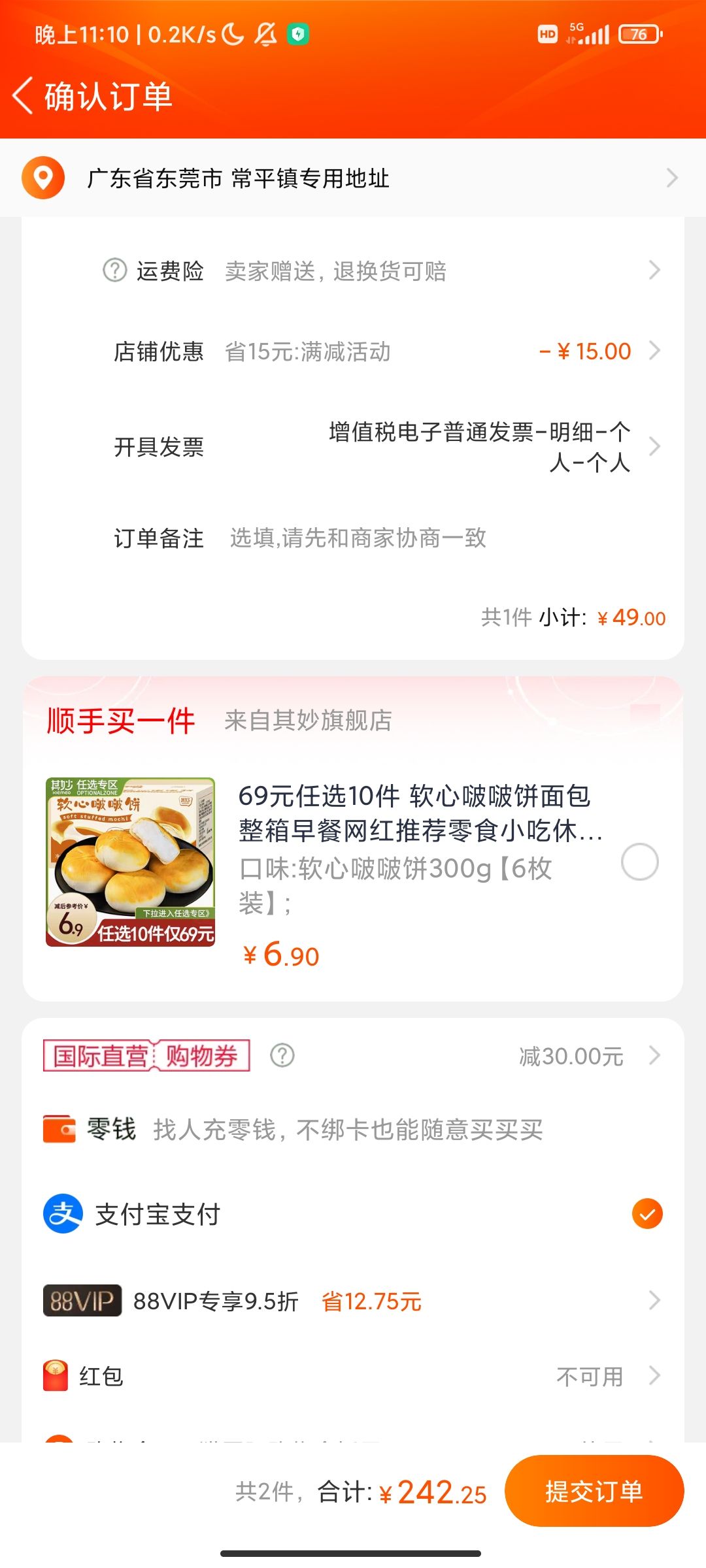The height and width of the screenshot is (1568, 706).
Task: Tap the question icon beside 运费险
Action: pyautogui.click(x=115, y=270)
